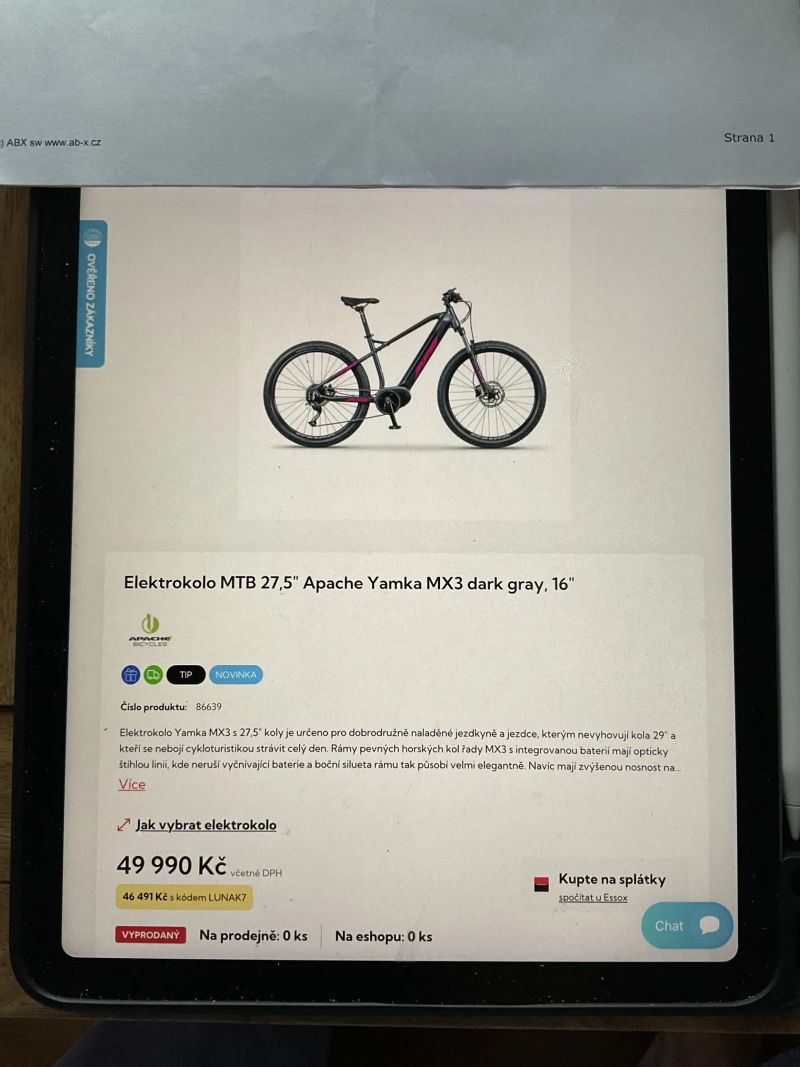The width and height of the screenshot is (800, 1067).
Task: Click the arrow icon beside Jak vybrat elektrokolo
Action: click(x=124, y=825)
